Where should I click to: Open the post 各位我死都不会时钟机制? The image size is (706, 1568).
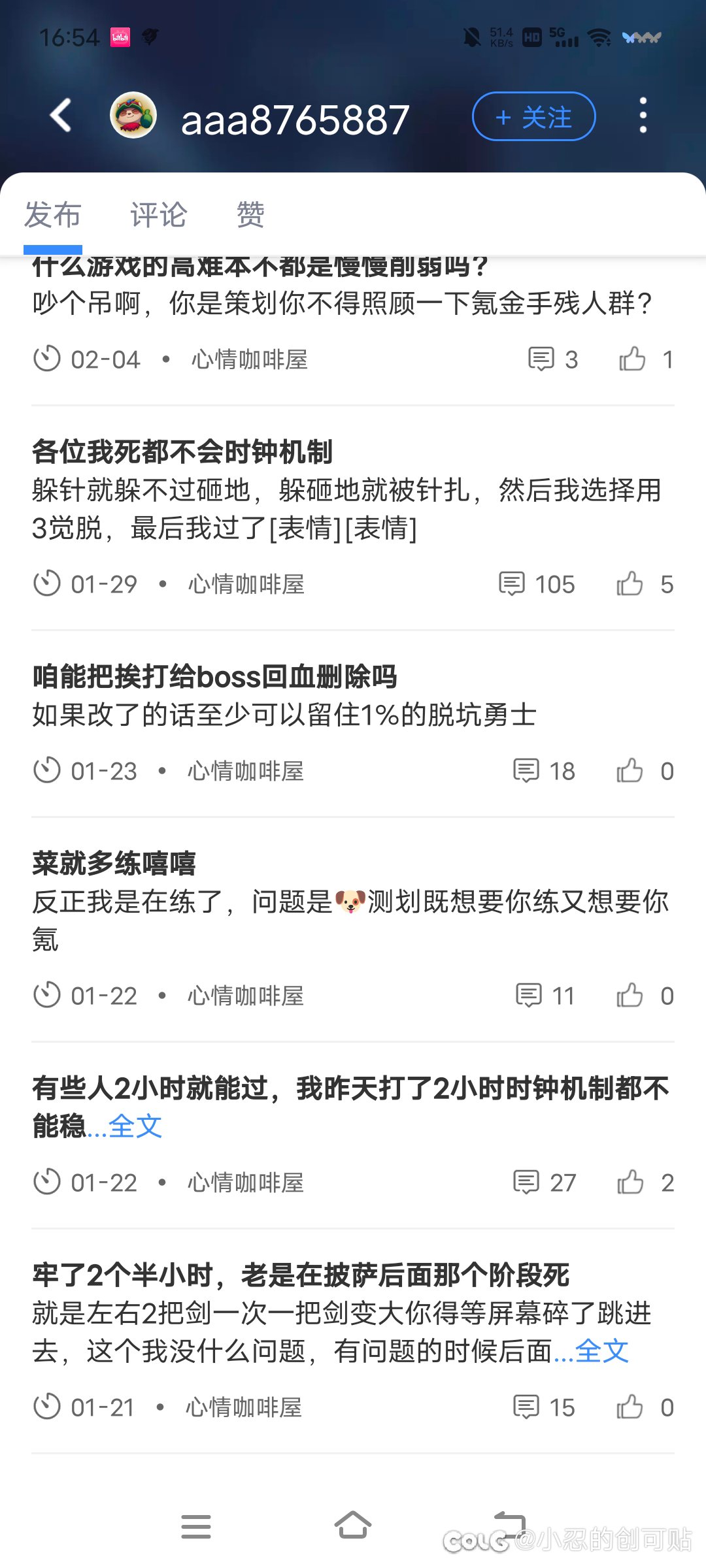click(182, 451)
